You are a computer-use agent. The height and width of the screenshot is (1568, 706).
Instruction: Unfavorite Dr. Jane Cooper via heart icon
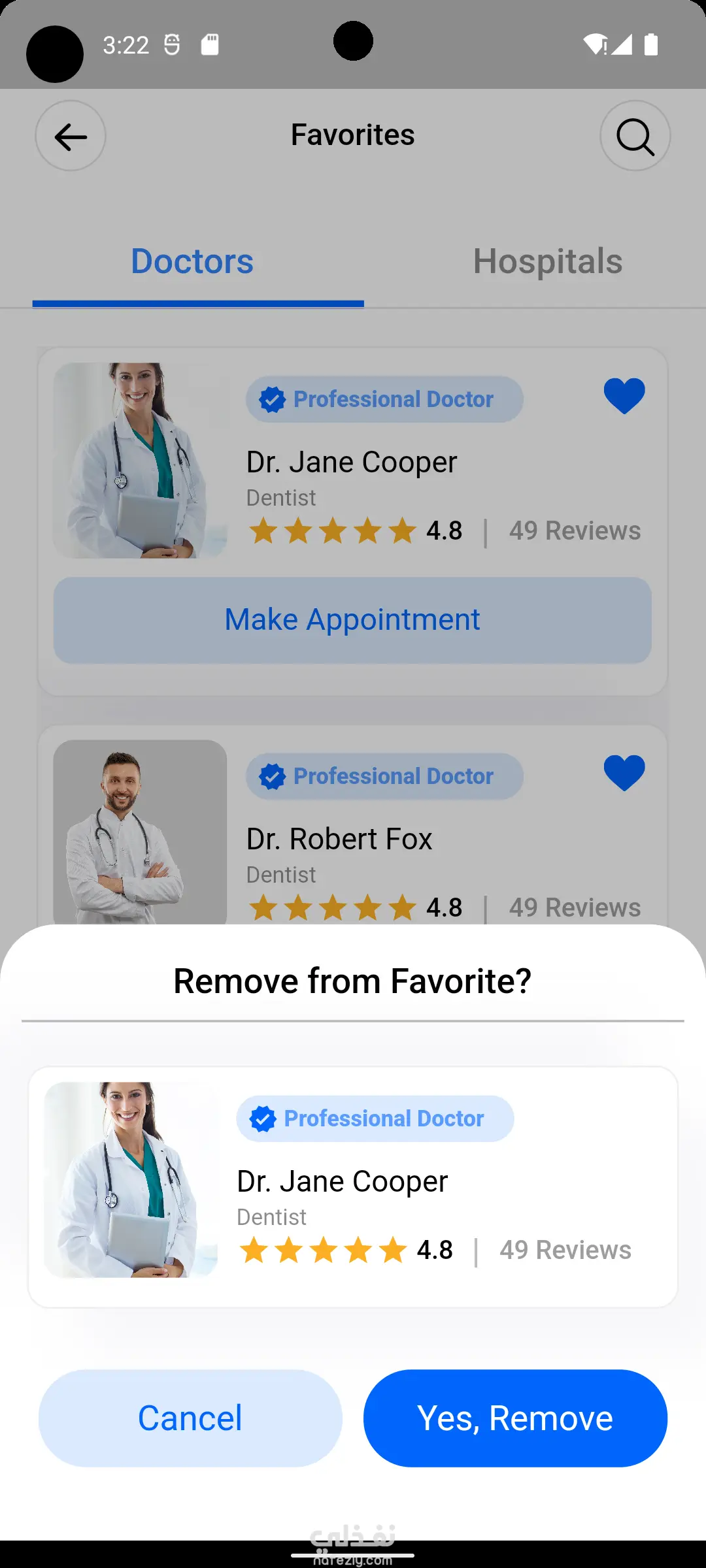(624, 396)
